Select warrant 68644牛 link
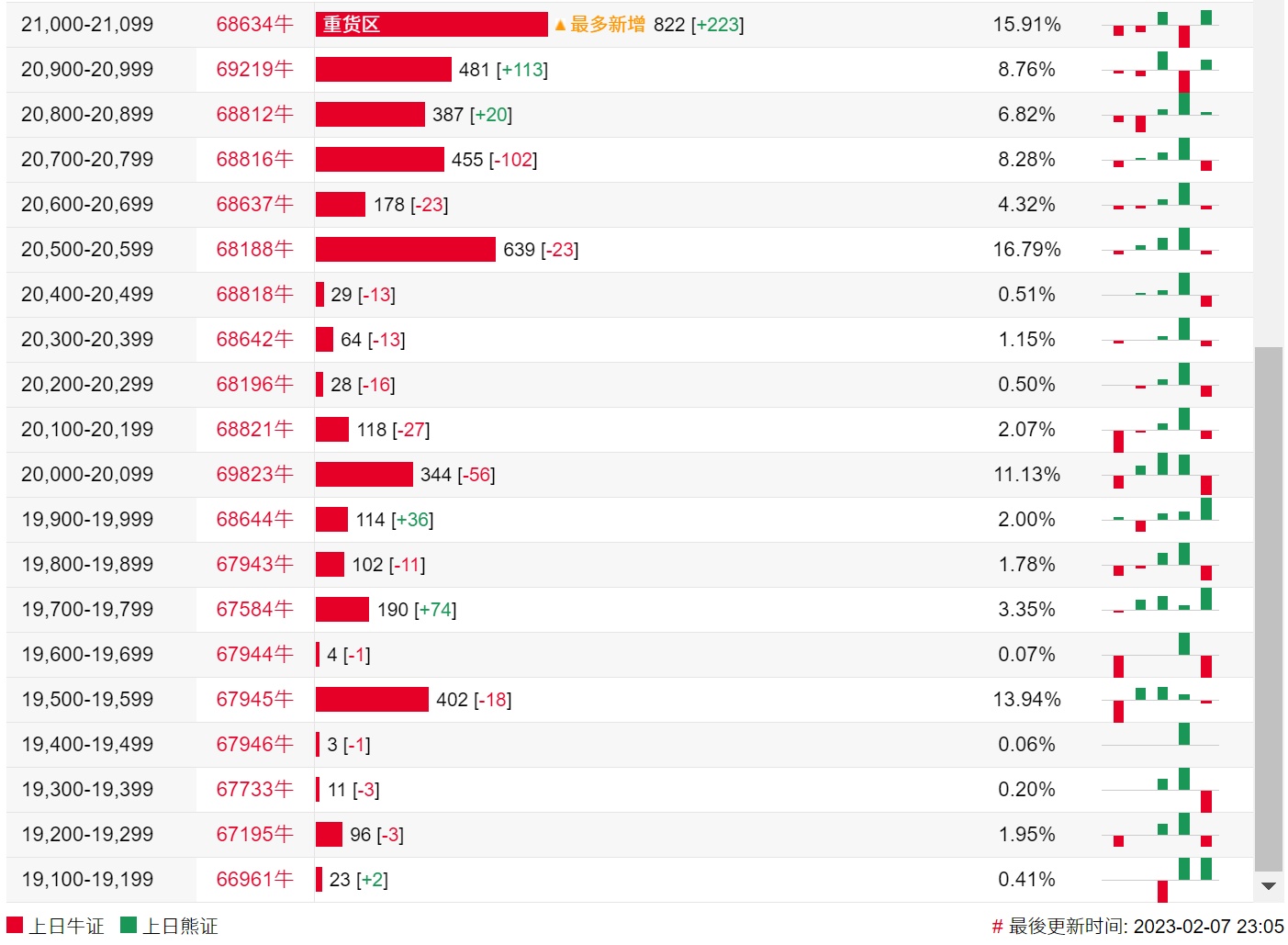The width and height of the screenshot is (1288, 945). tap(254, 520)
